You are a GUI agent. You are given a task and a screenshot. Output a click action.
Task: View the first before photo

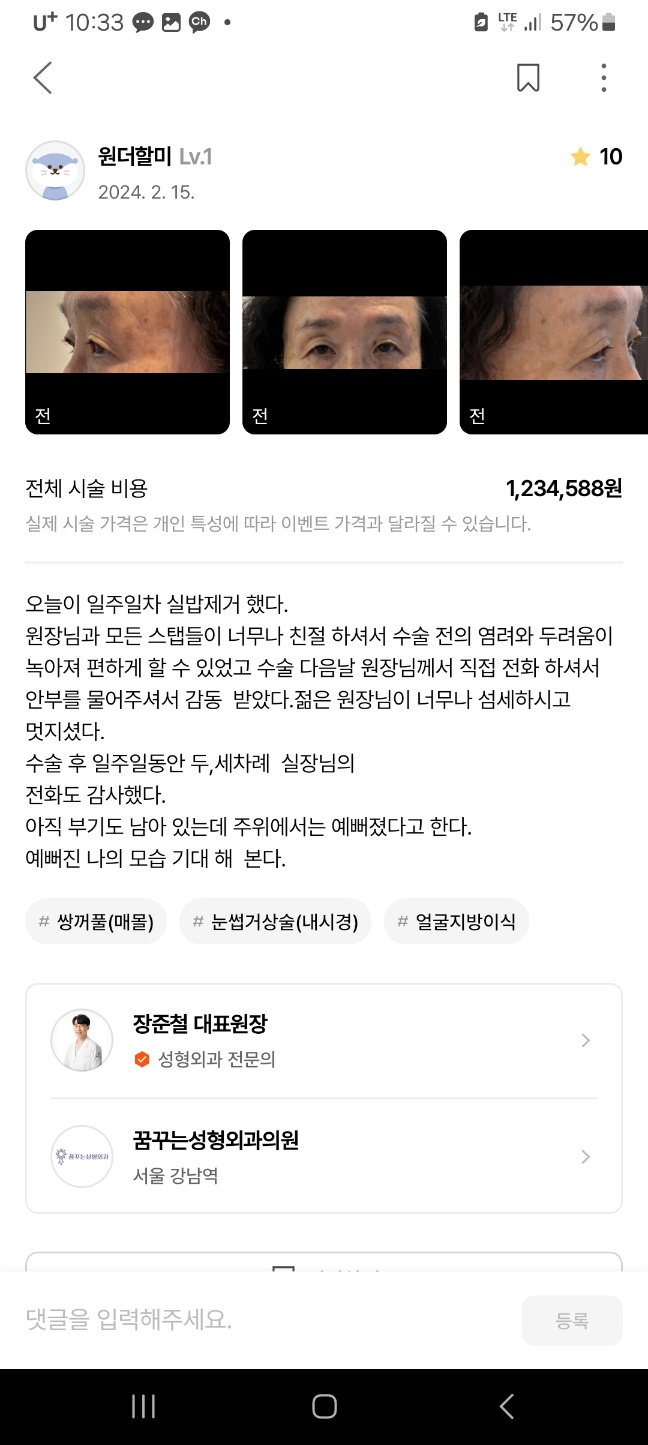[x=127, y=332]
